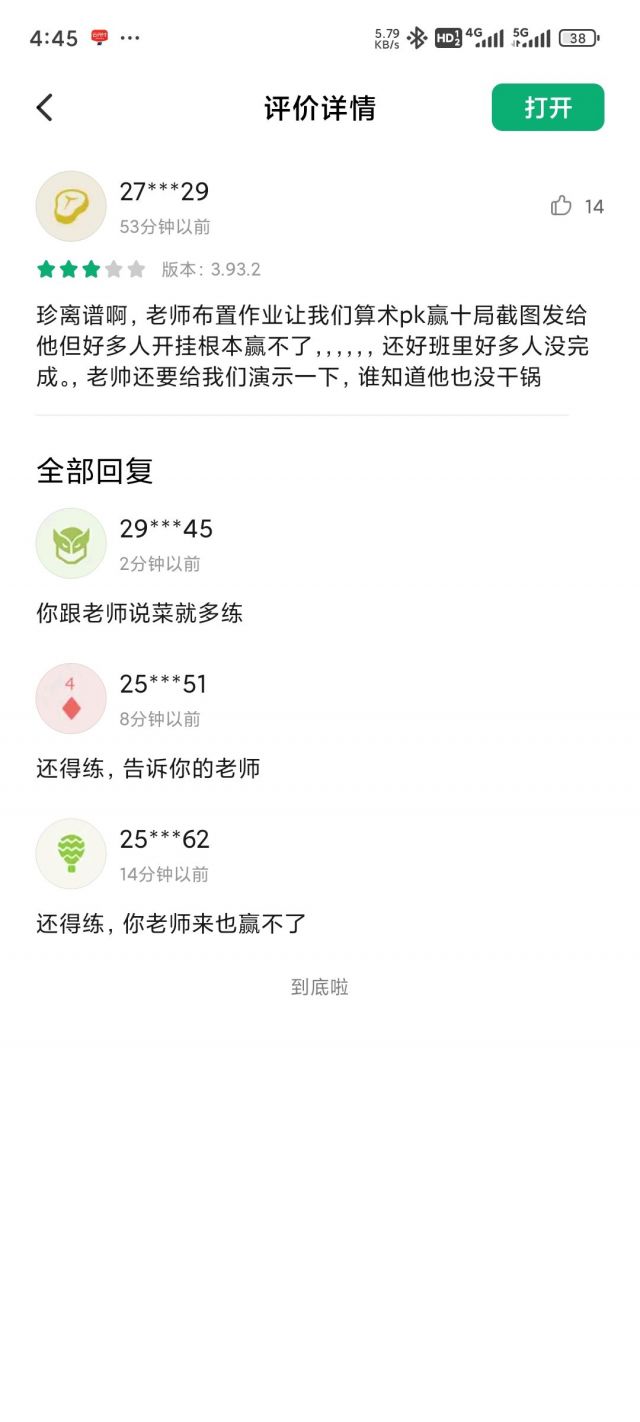View profile of replier 29***45
This screenshot has height=1422, width=640.
[x=71, y=543]
